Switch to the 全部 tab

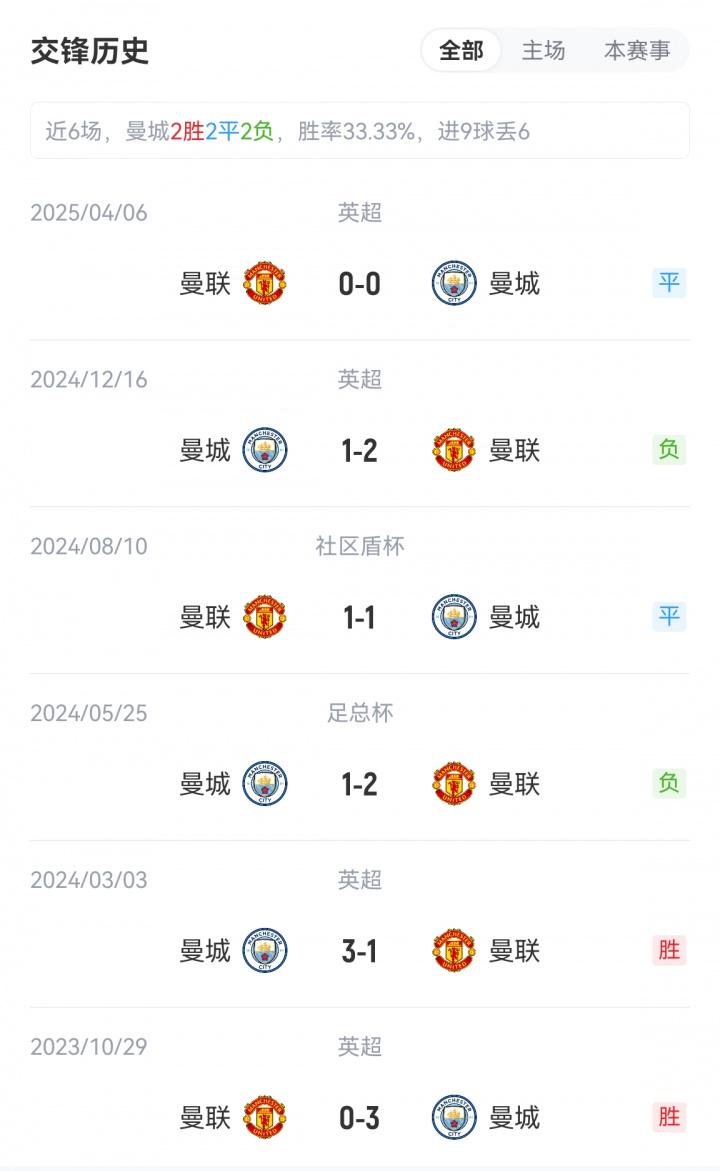[x=460, y=49]
